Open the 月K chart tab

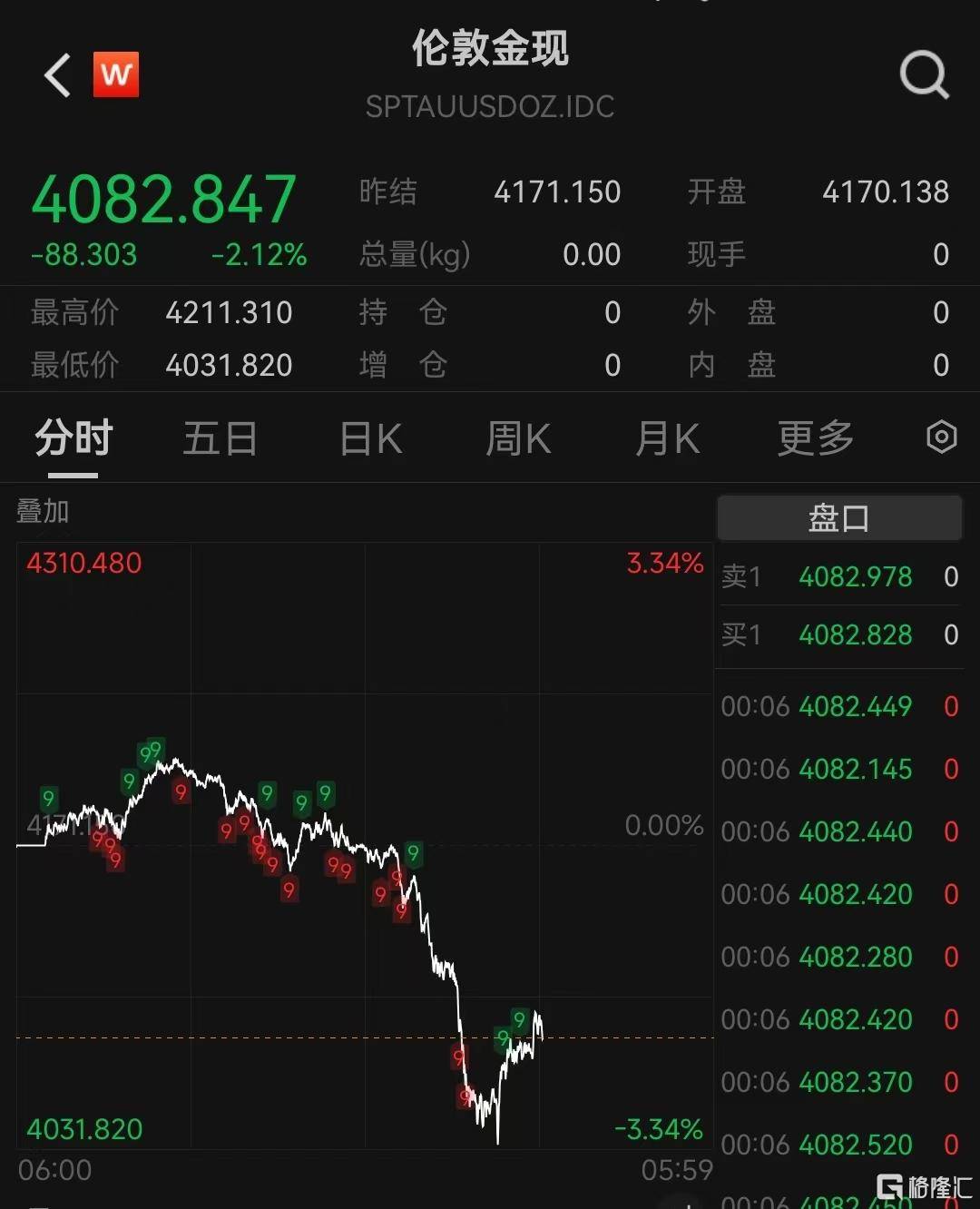coord(667,439)
